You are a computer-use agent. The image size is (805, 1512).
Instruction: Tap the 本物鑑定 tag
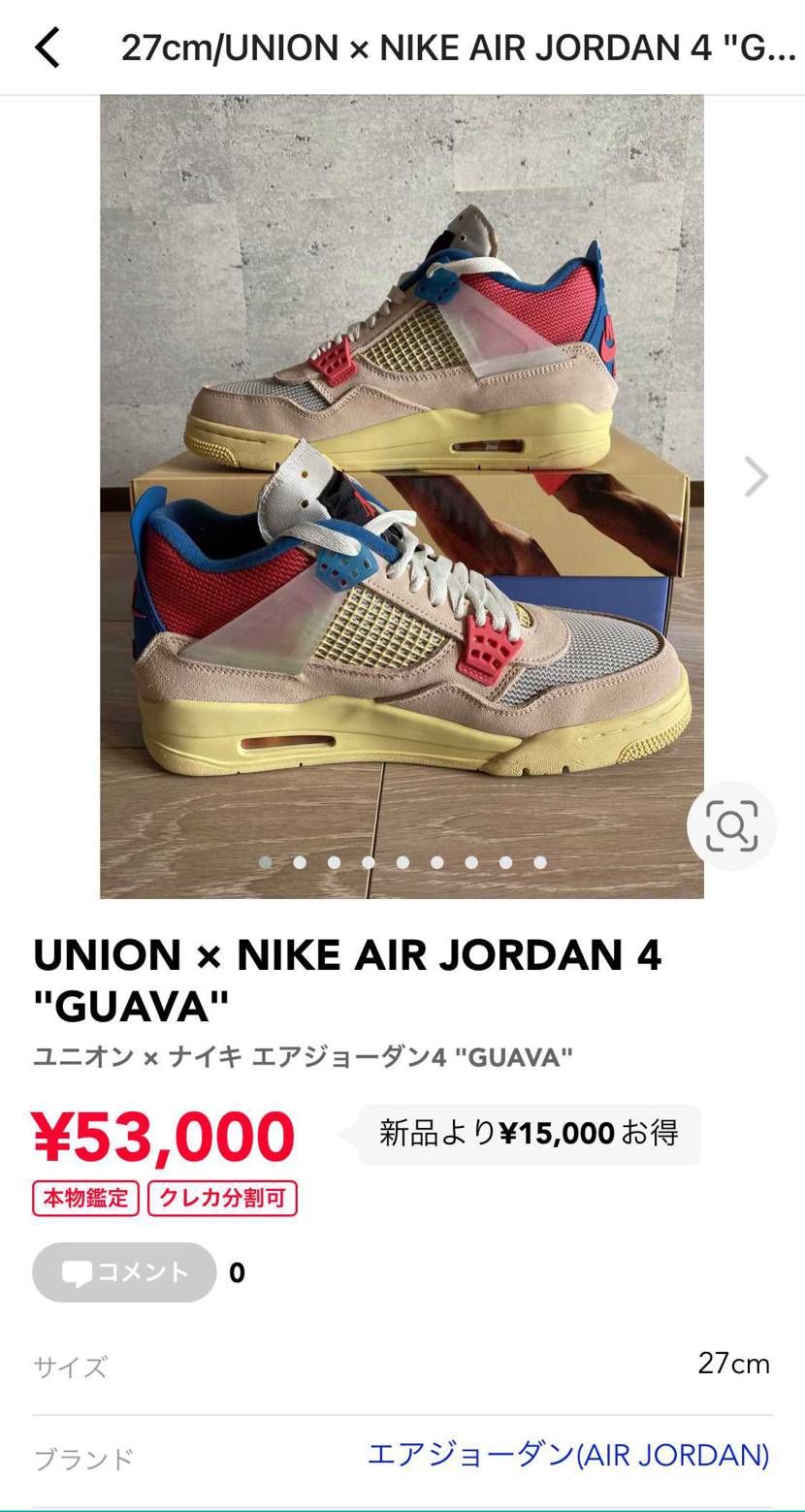point(85,1198)
